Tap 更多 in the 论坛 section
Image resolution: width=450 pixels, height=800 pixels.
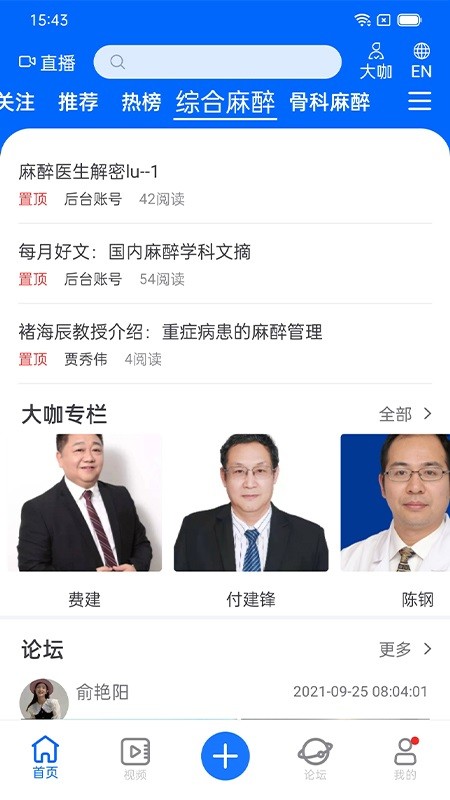click(405, 649)
